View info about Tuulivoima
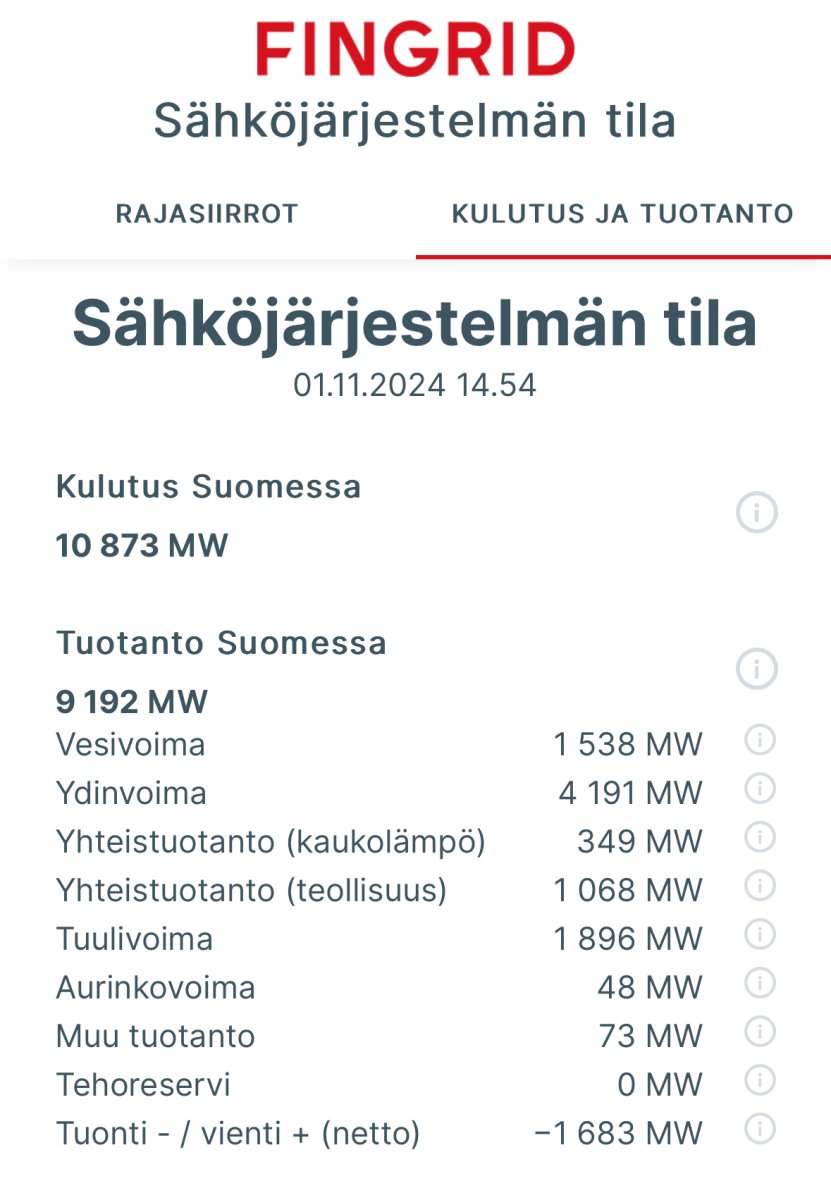 [x=760, y=935]
